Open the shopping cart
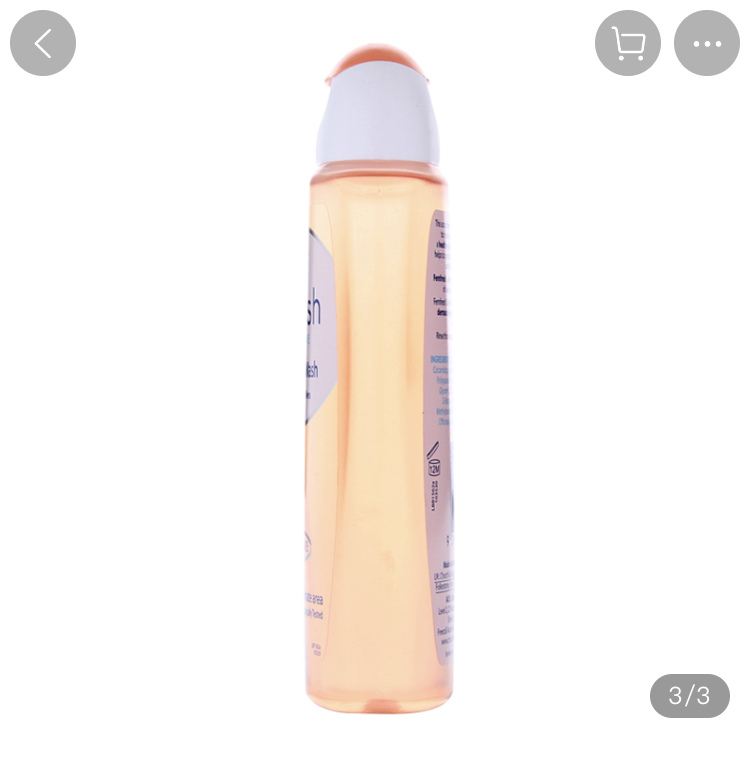Image resolution: width=750 pixels, height=764 pixels. (x=627, y=43)
